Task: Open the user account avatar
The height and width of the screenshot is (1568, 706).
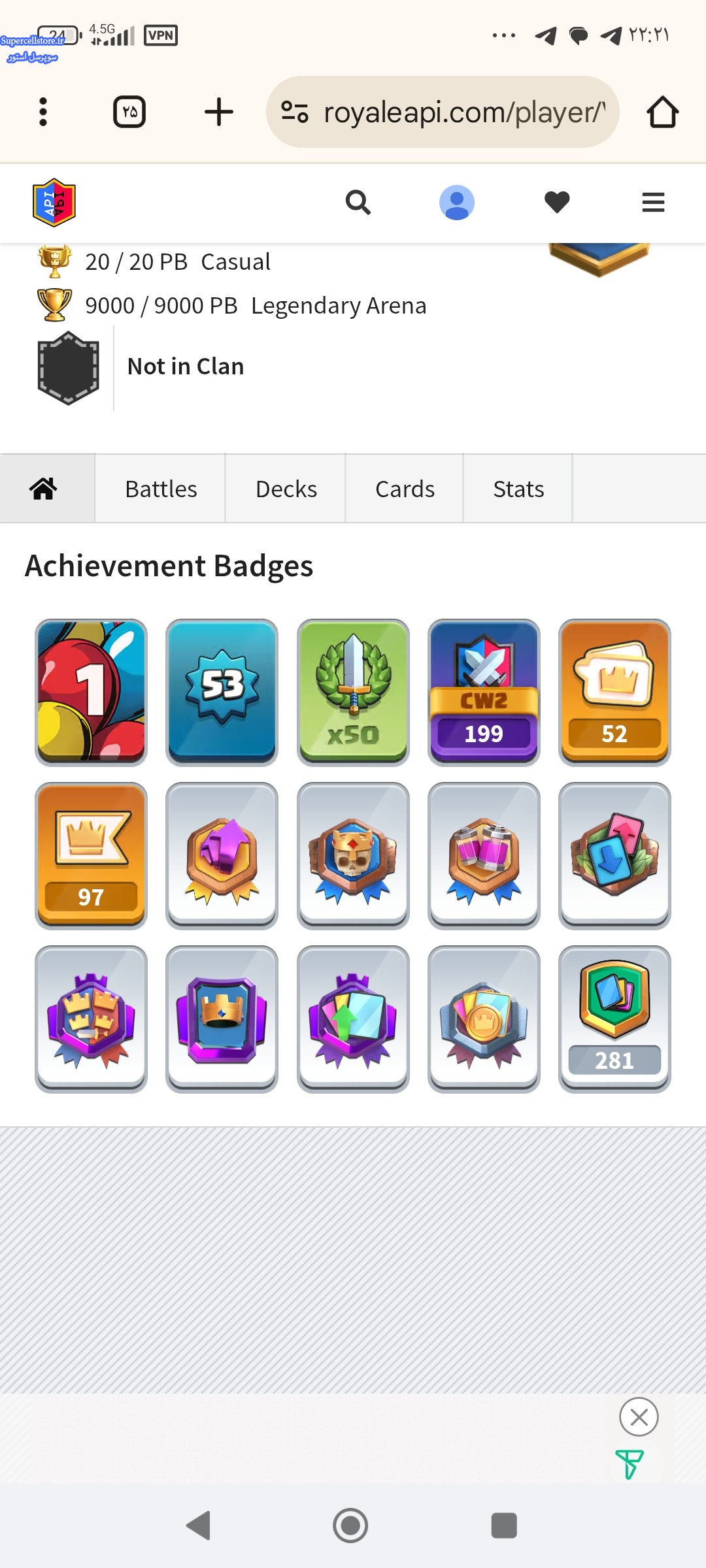Action: 457,203
